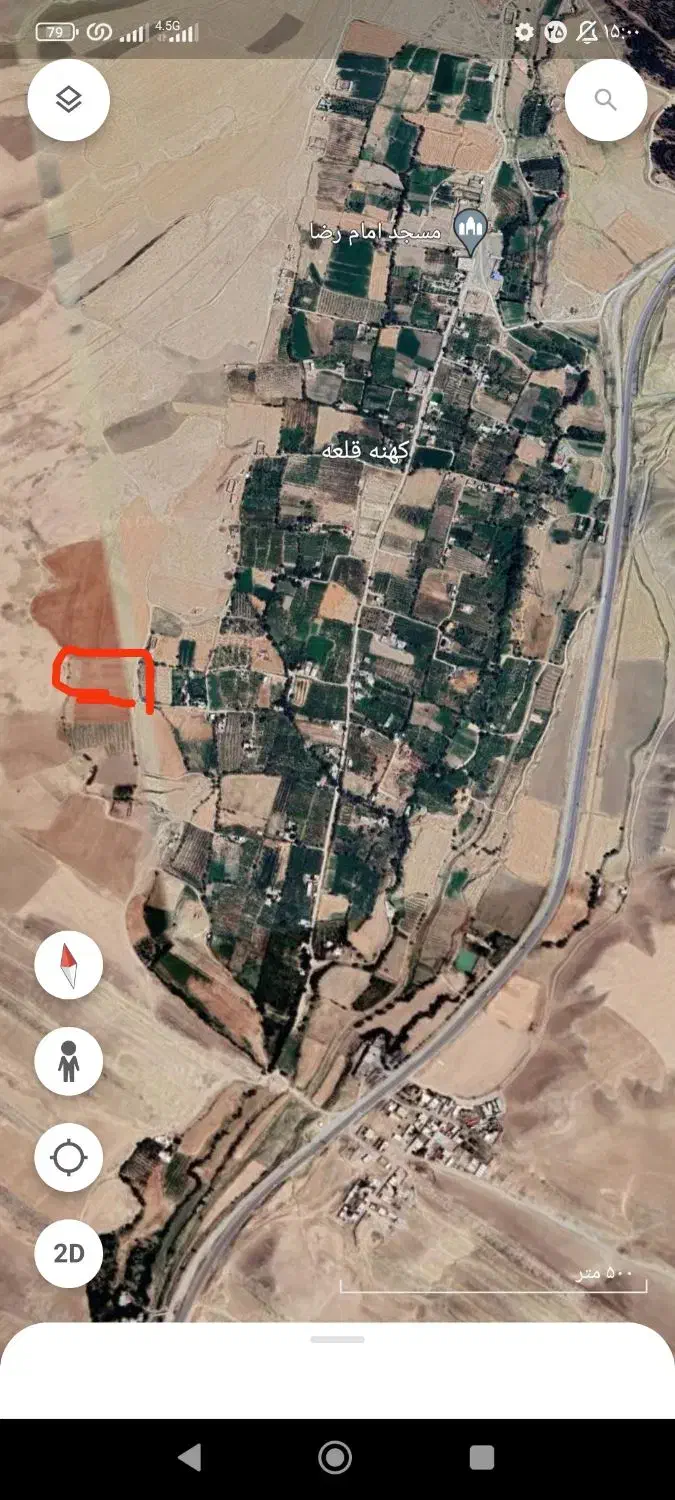
Task: Tap the search magnifier icon
Action: click(605, 99)
